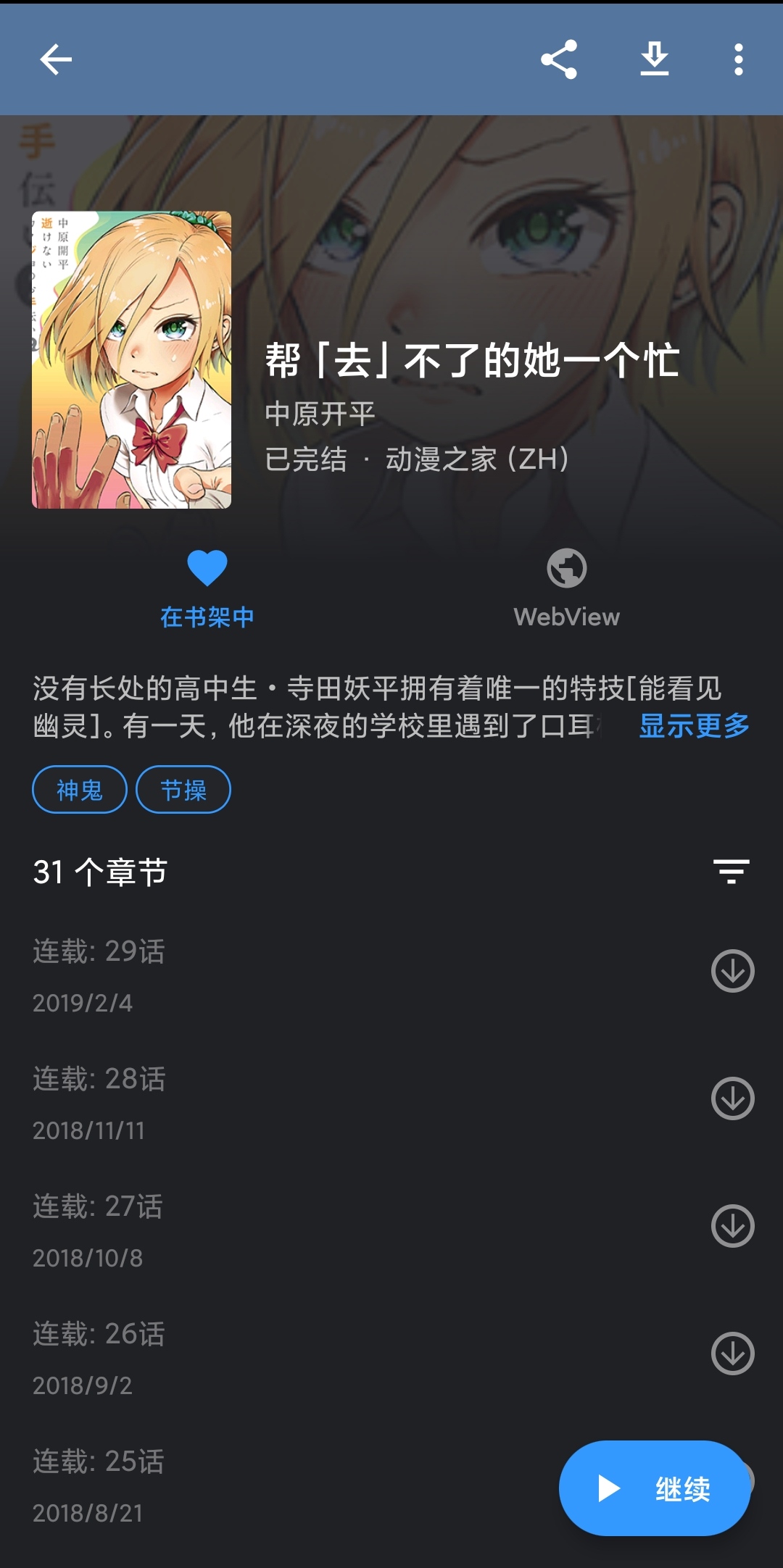Download chapter 连载: 28话
Image resolution: width=783 pixels, height=1568 pixels.
click(732, 1098)
